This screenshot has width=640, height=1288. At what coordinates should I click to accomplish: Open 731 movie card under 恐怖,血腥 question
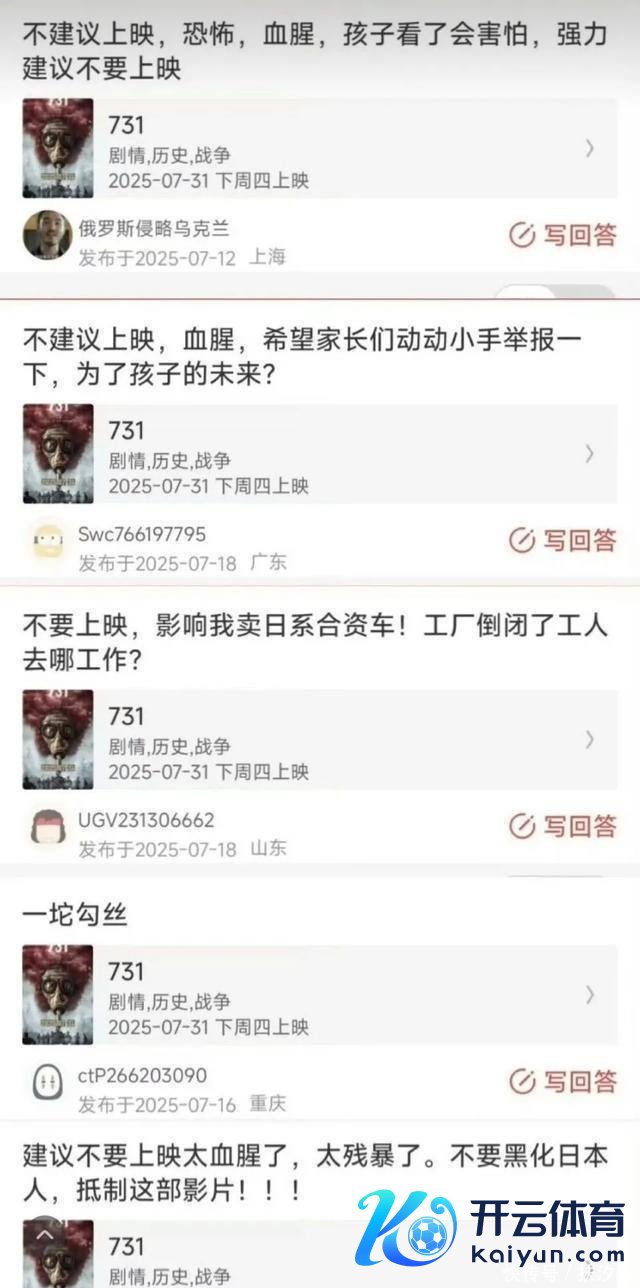coord(320,148)
